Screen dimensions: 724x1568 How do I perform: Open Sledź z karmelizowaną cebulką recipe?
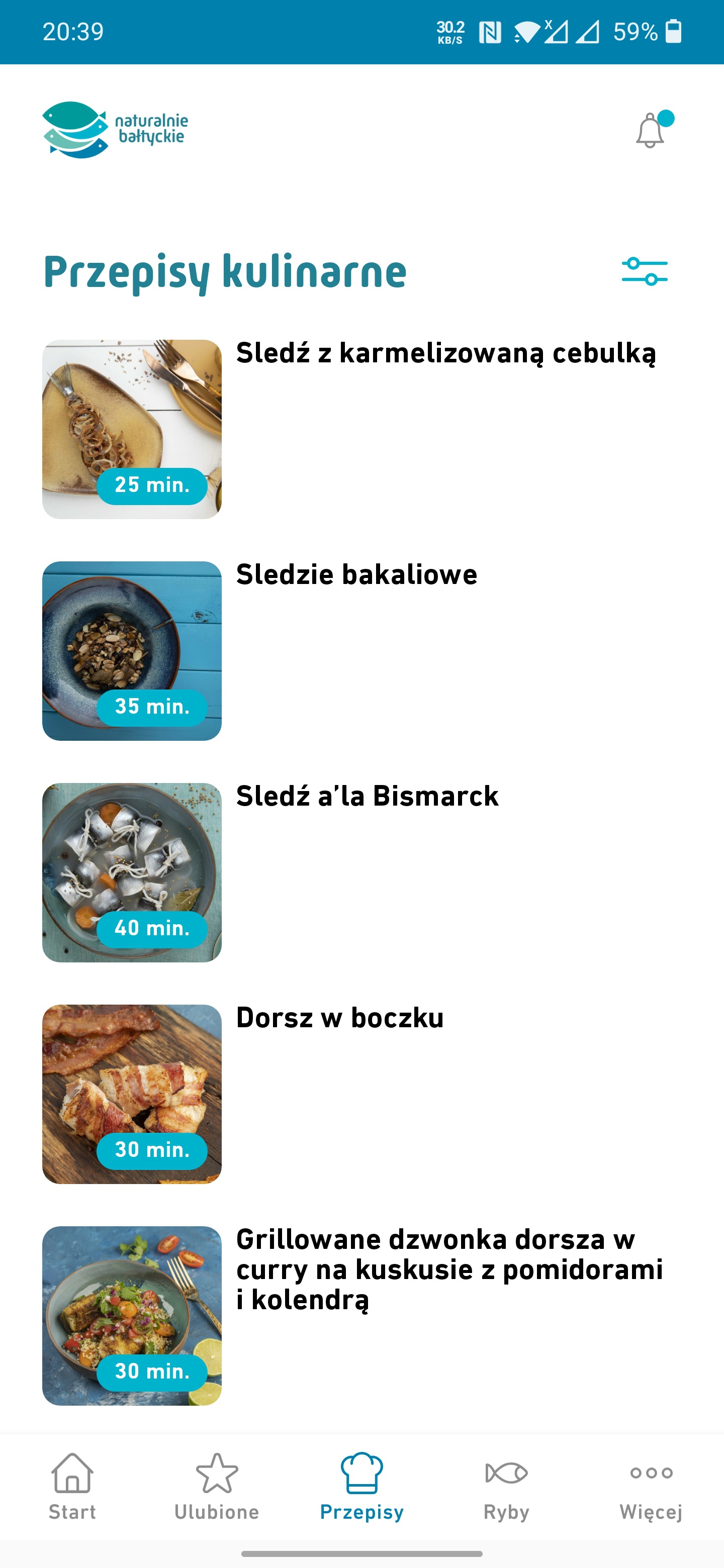tap(446, 354)
